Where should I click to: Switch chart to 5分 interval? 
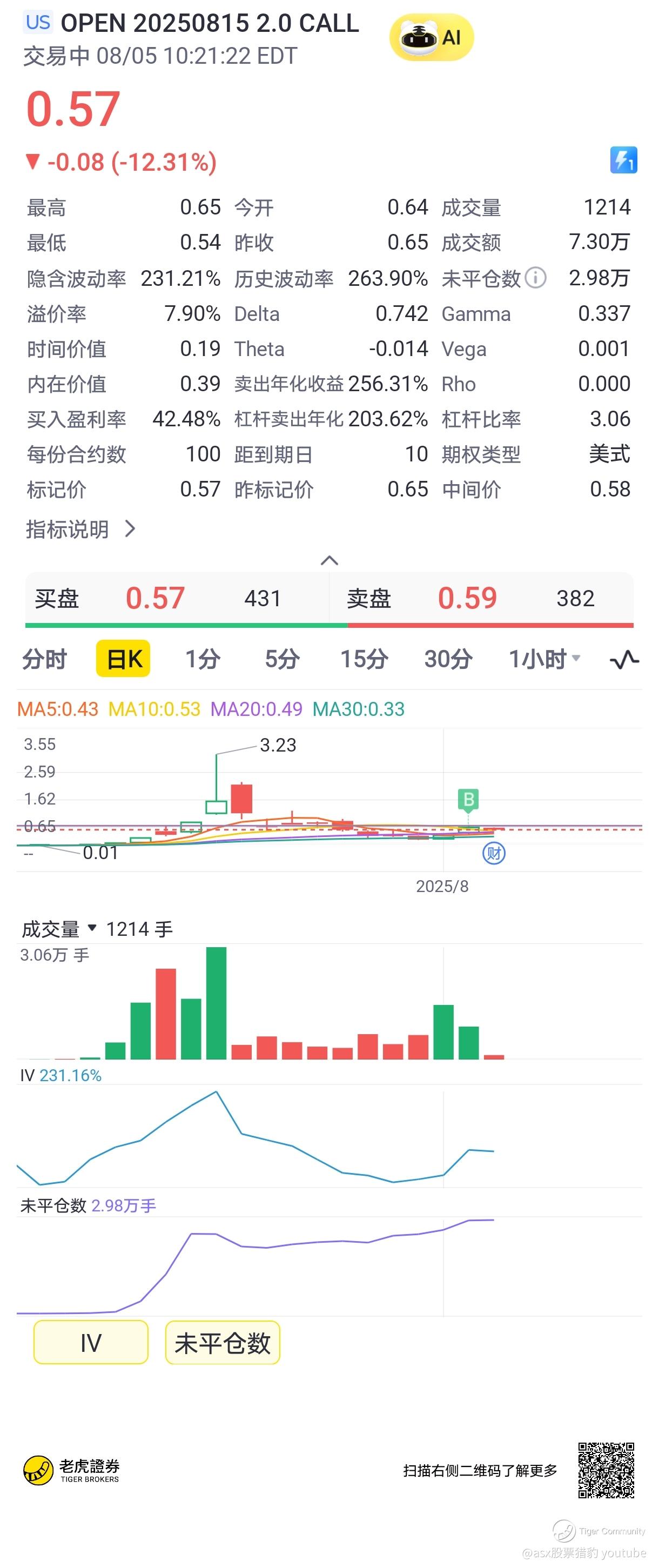click(x=283, y=659)
